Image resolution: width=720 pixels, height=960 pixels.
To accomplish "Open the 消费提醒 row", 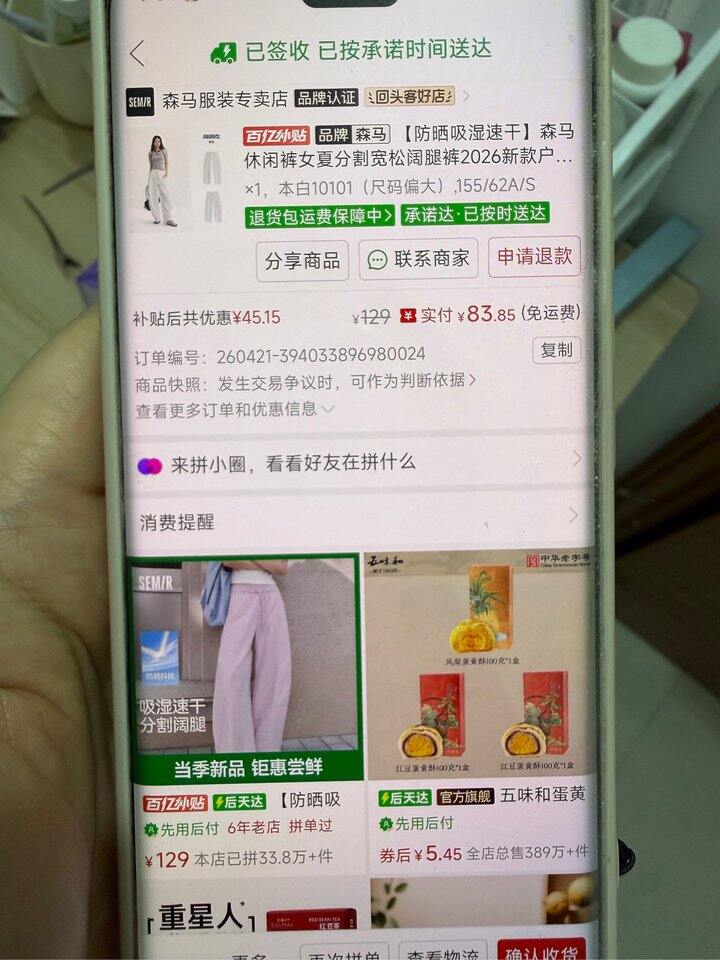I will tap(358, 520).
